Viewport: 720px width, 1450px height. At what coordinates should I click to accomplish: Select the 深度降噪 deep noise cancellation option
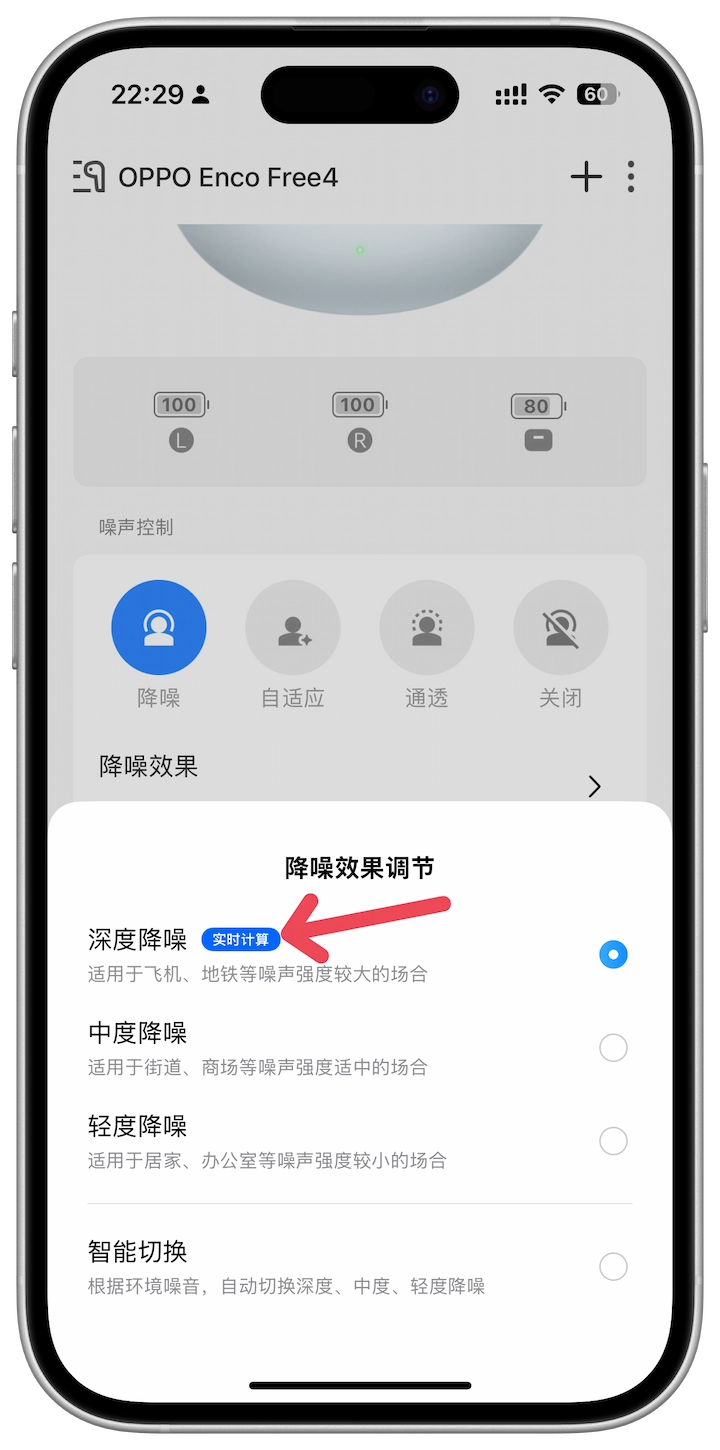[x=612, y=955]
